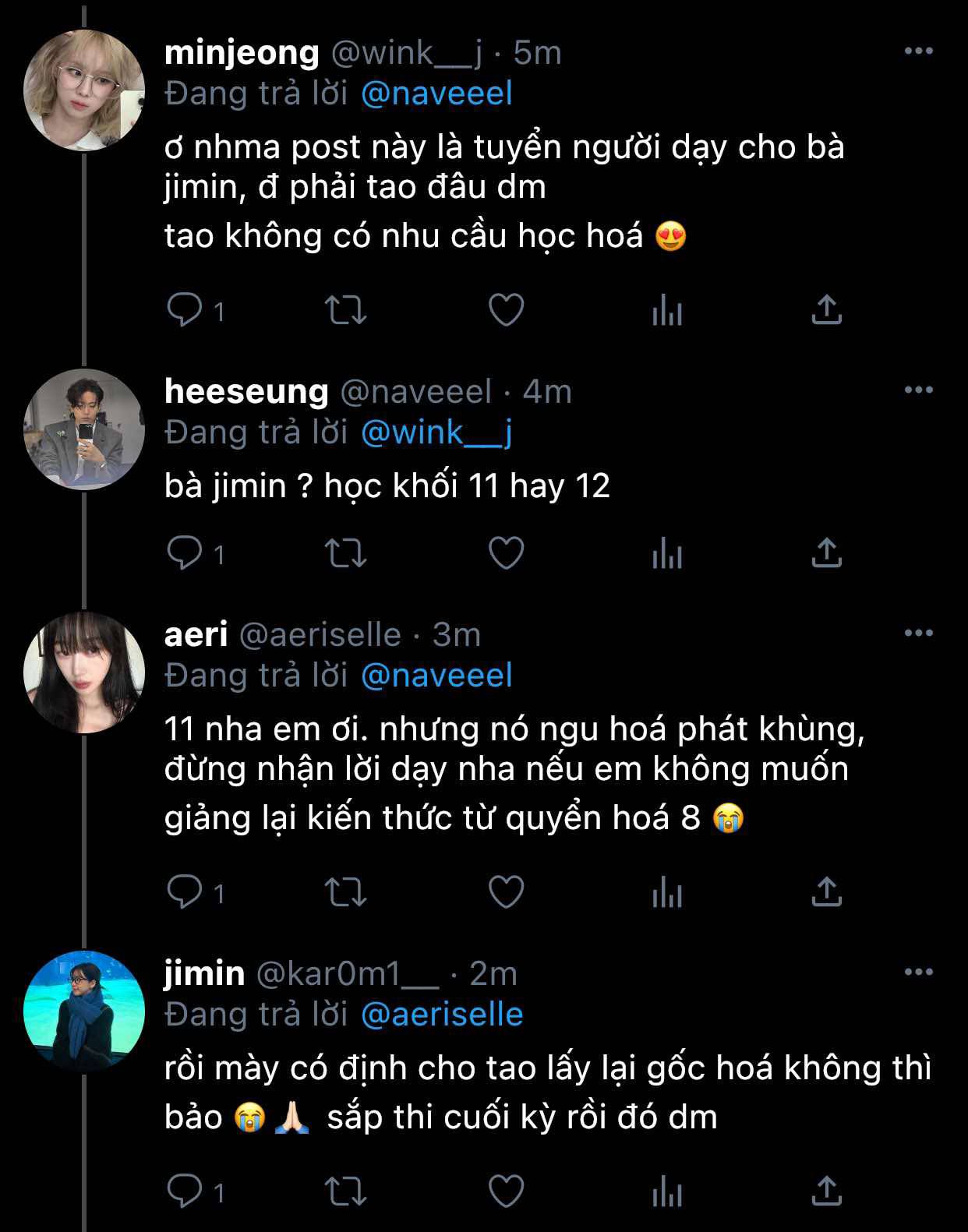Like aeri's tweet
968x1232 pixels.
point(506,892)
